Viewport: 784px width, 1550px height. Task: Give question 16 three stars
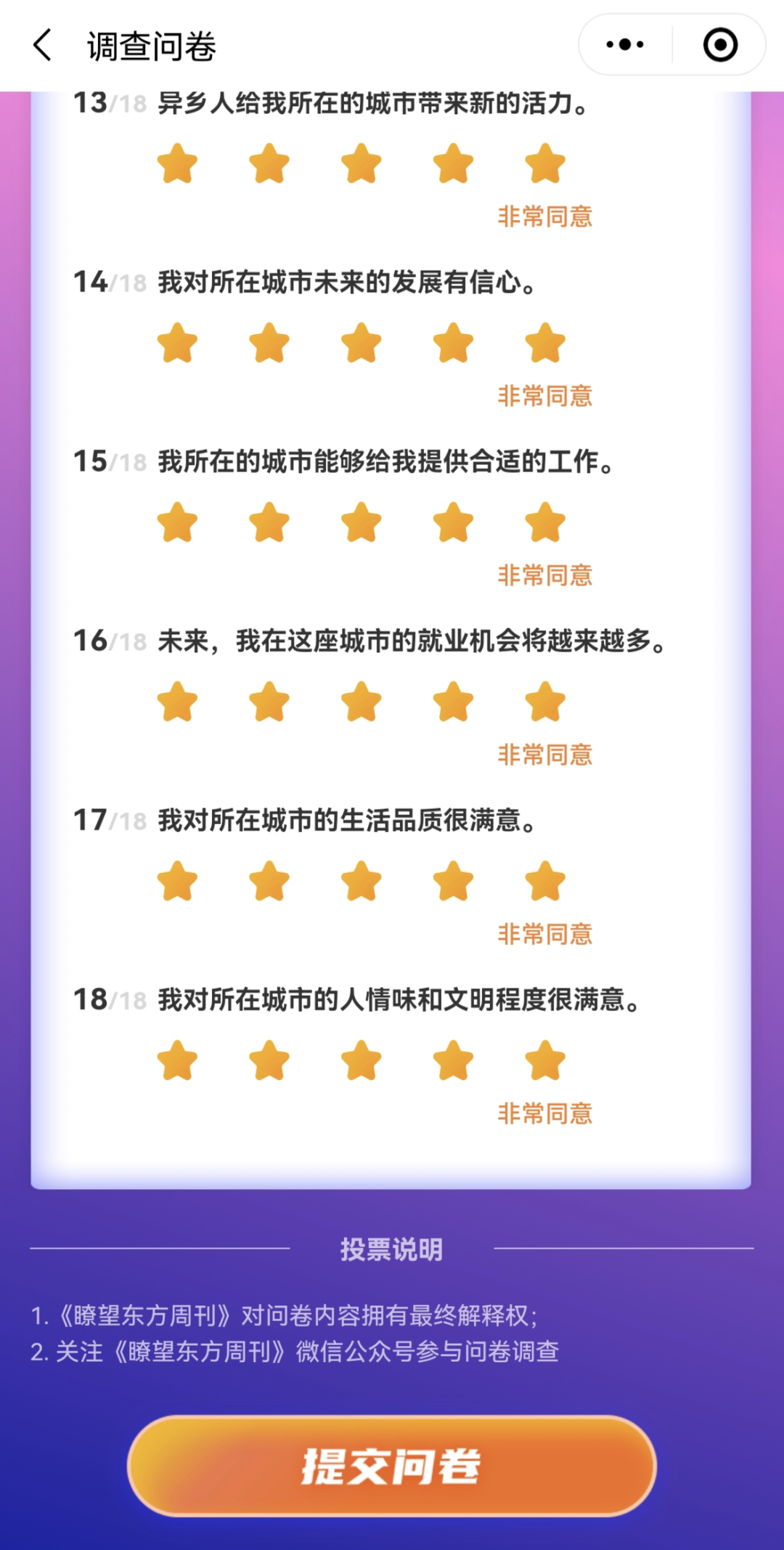tap(362, 702)
